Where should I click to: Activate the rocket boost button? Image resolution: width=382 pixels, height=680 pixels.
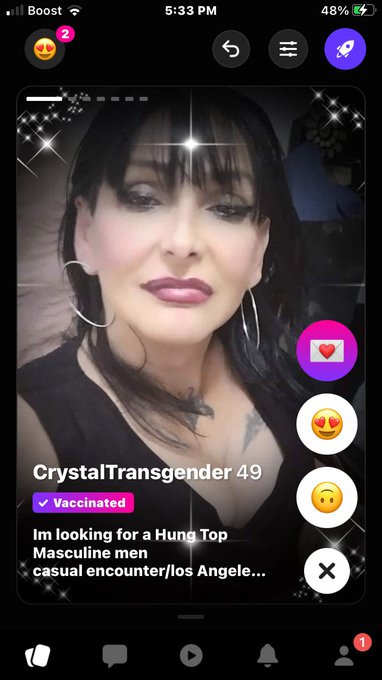click(345, 49)
